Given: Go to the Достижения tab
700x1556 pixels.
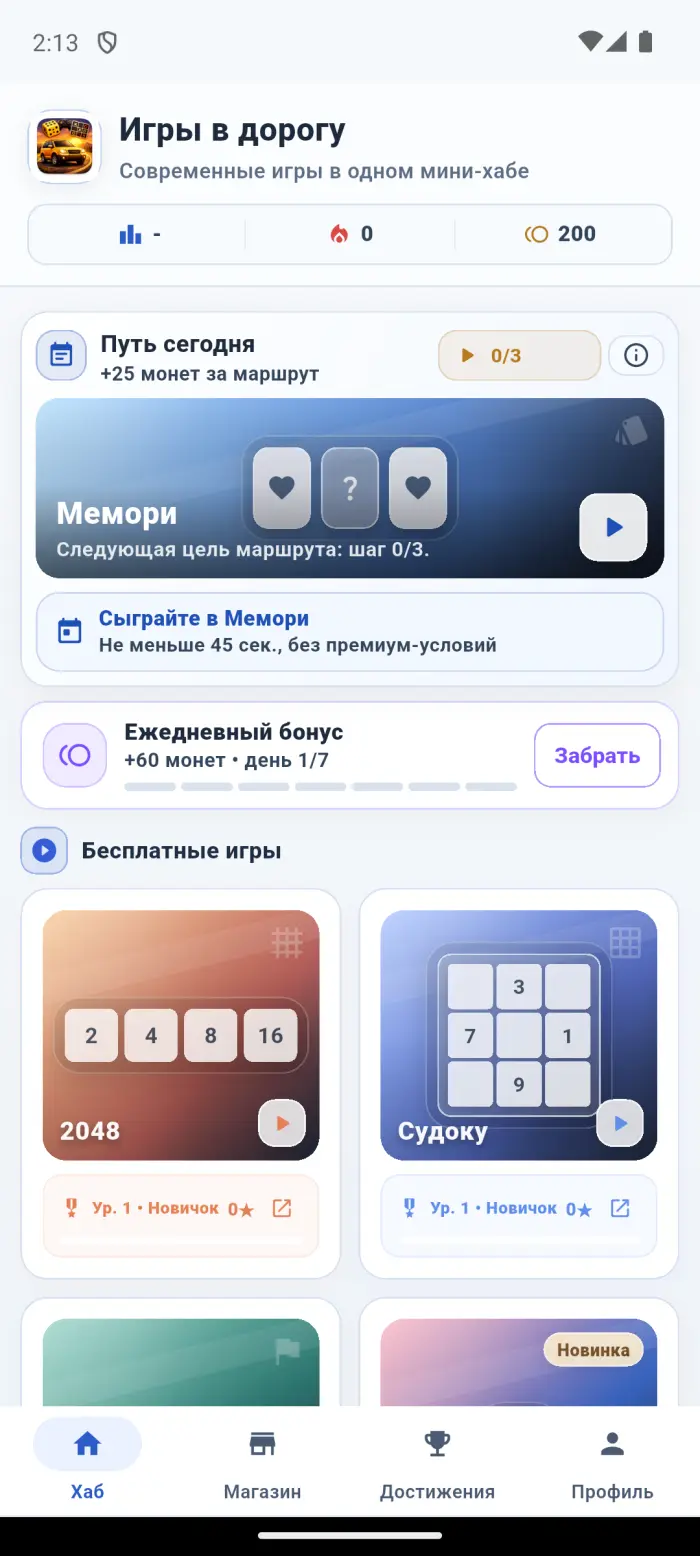Looking at the screenshot, I should (437, 1464).
